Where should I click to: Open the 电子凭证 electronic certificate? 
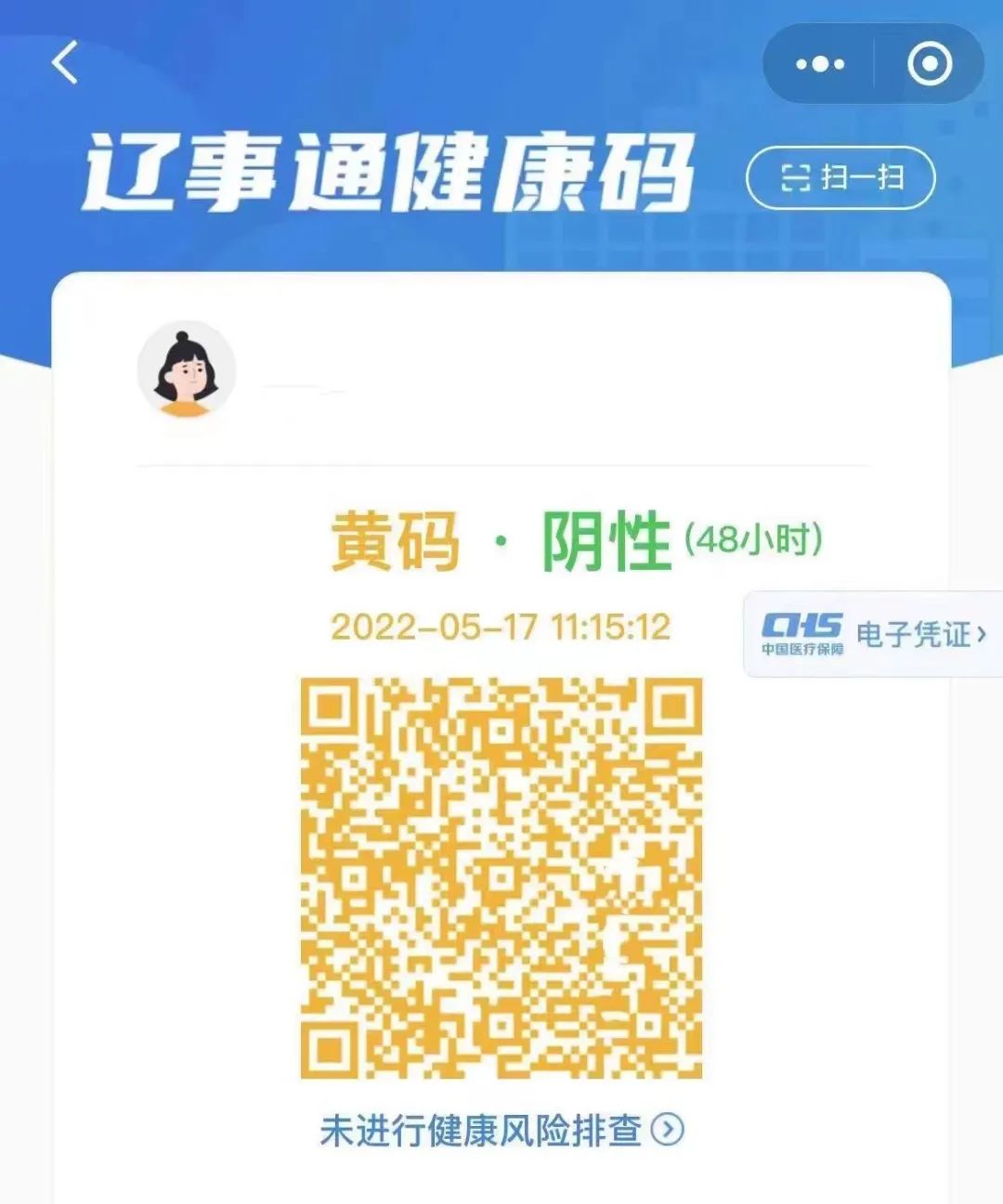pos(919,634)
